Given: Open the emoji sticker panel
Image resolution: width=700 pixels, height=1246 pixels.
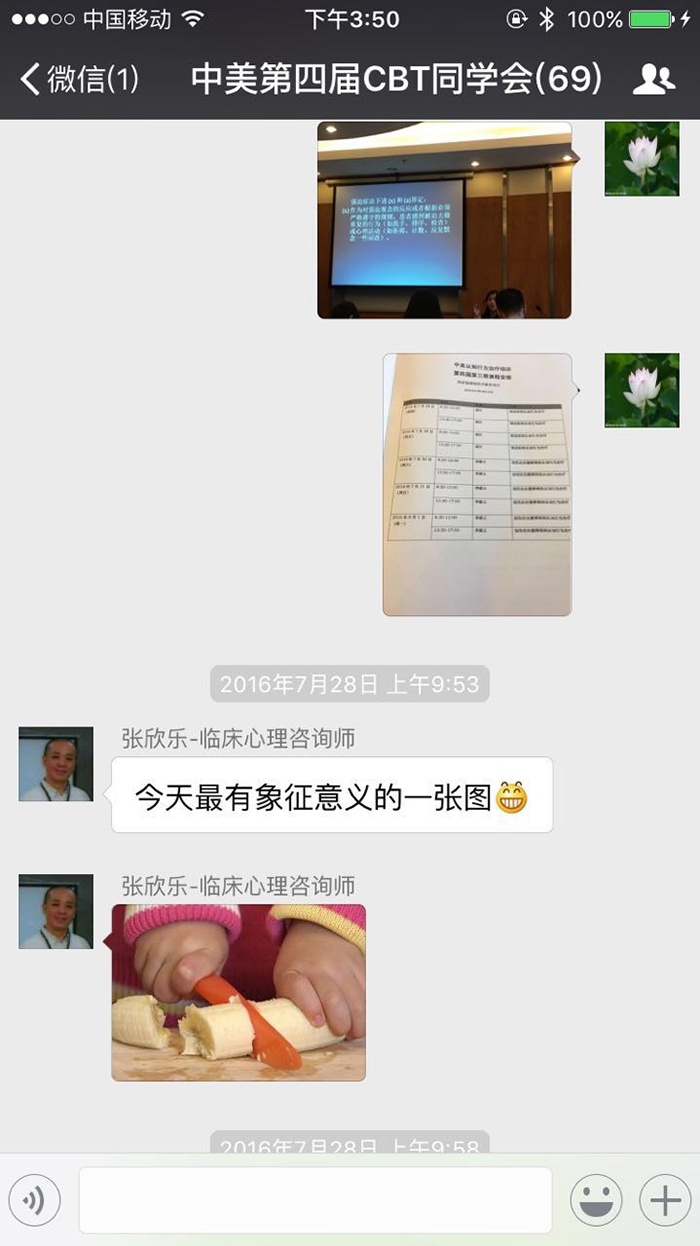Looking at the screenshot, I should [596, 1199].
